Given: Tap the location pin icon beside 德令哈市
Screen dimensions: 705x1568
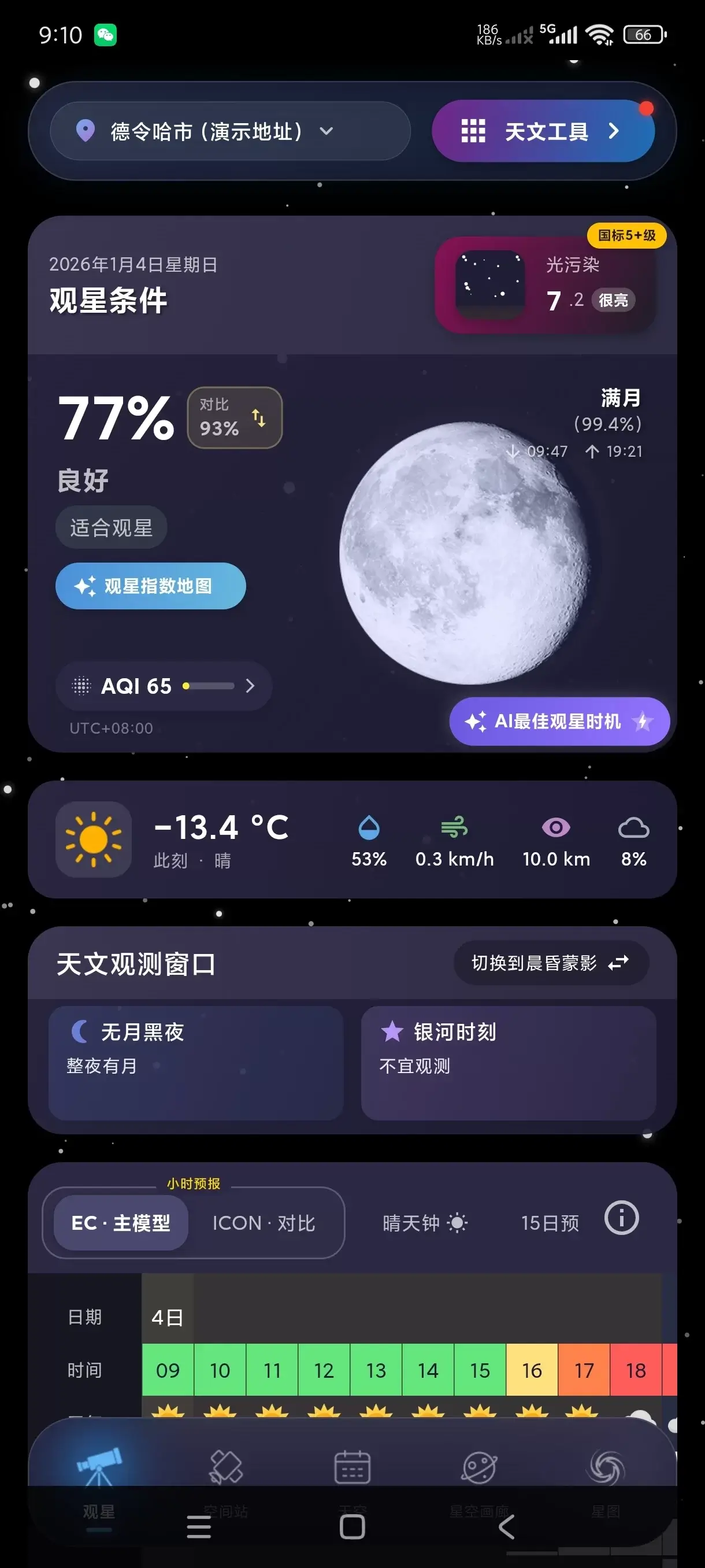Looking at the screenshot, I should (x=85, y=131).
